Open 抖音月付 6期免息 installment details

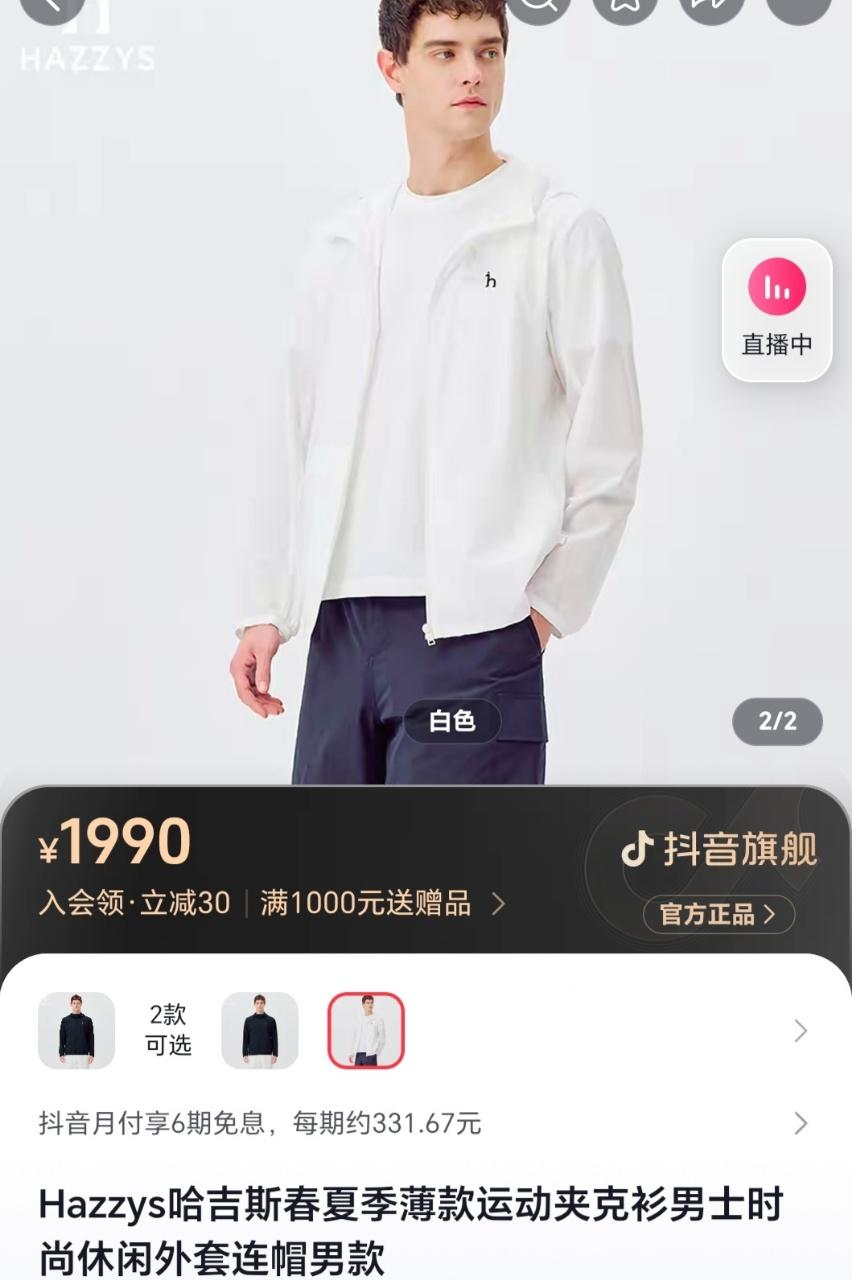point(420,1123)
